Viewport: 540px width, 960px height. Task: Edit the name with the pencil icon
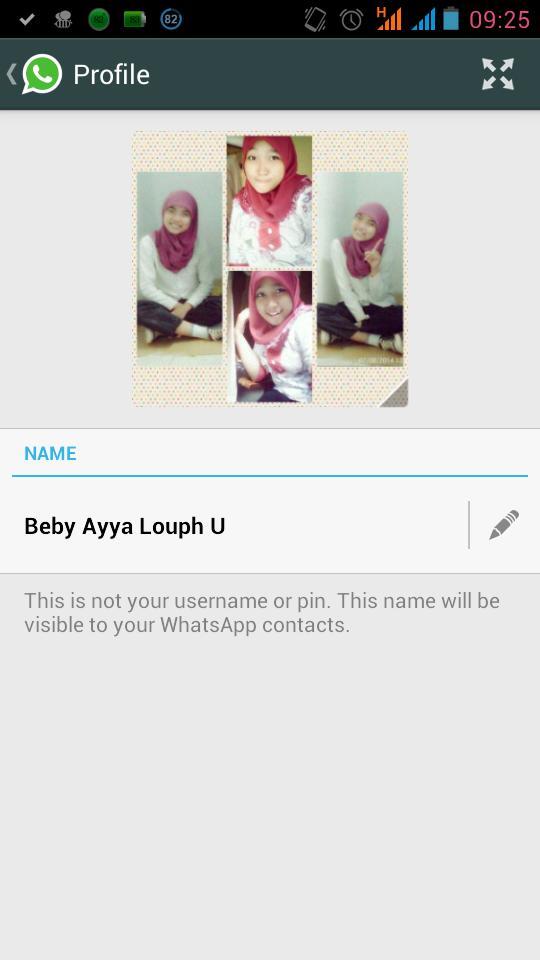coord(504,525)
